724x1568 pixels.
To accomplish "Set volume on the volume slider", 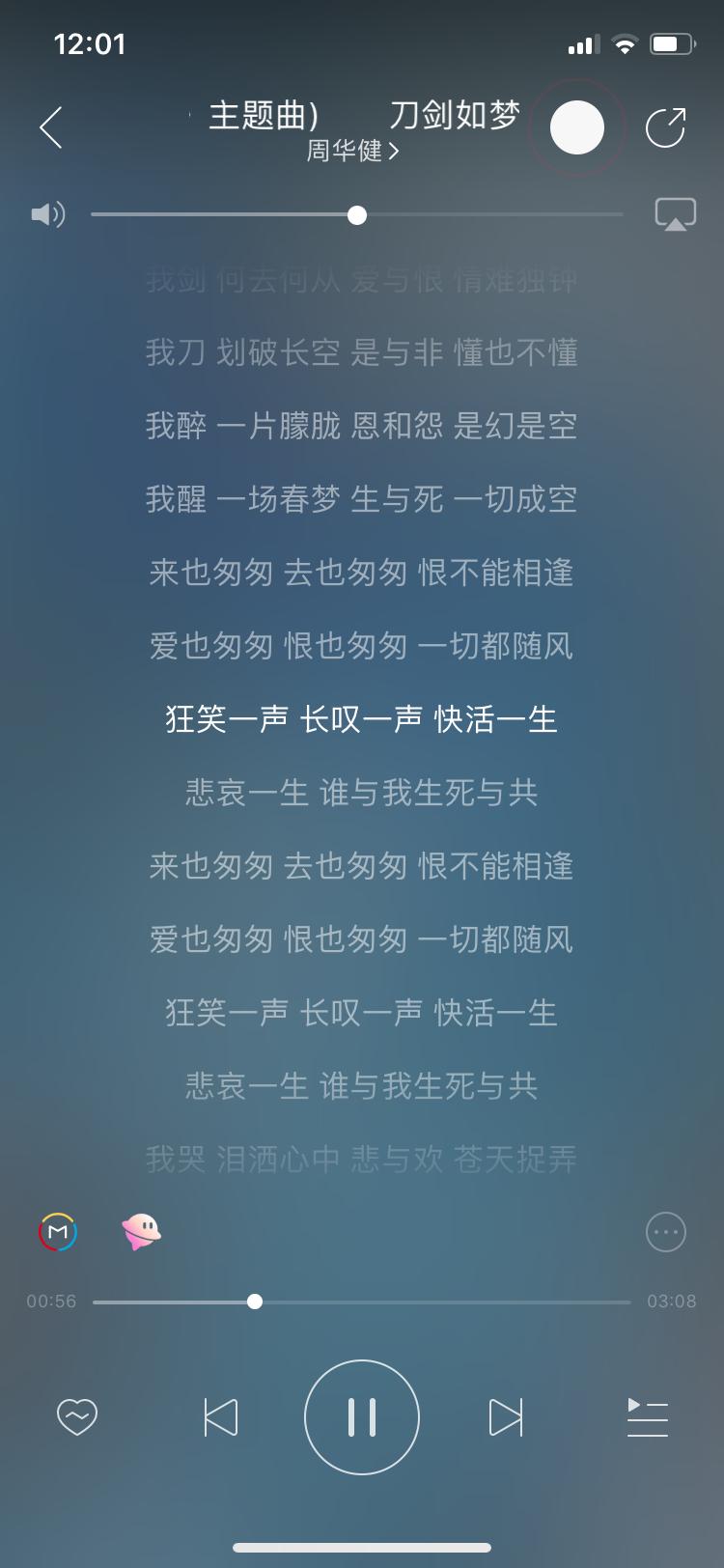I will 357,214.
